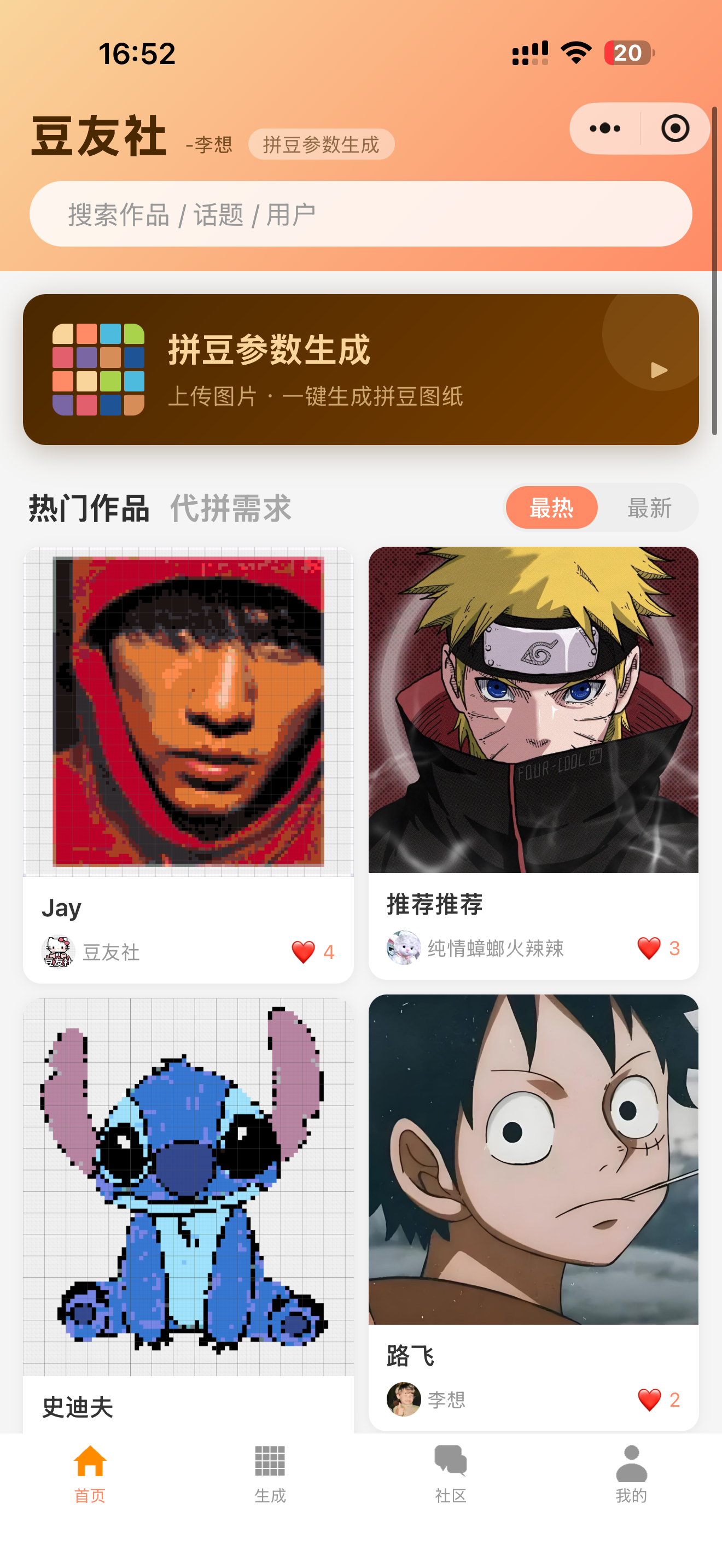Open the mini-program more options menu
This screenshot has height=1568, width=722.
click(x=603, y=128)
